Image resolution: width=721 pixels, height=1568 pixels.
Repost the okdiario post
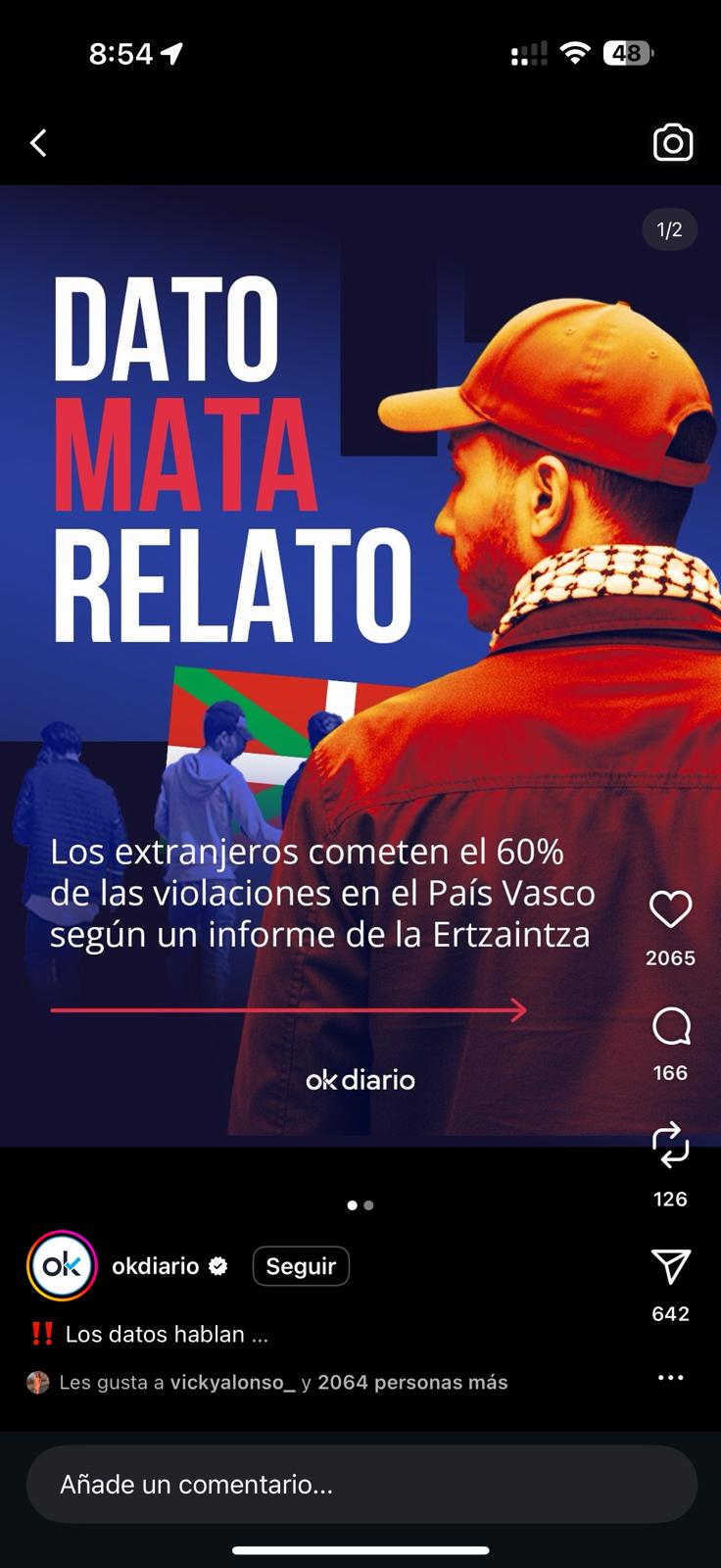(x=670, y=1145)
